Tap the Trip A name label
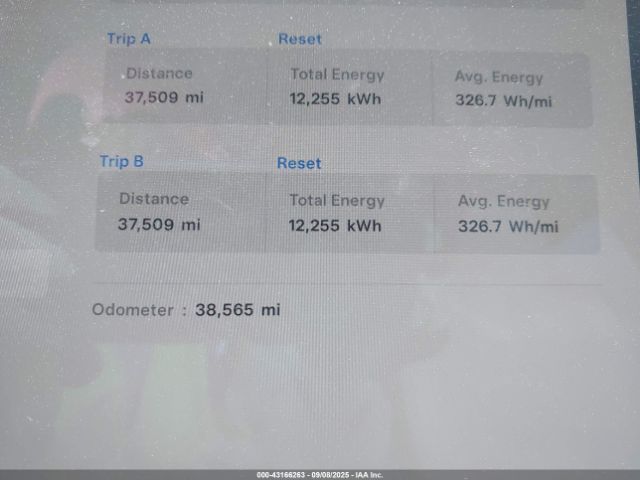The height and width of the screenshot is (480, 640). point(129,39)
